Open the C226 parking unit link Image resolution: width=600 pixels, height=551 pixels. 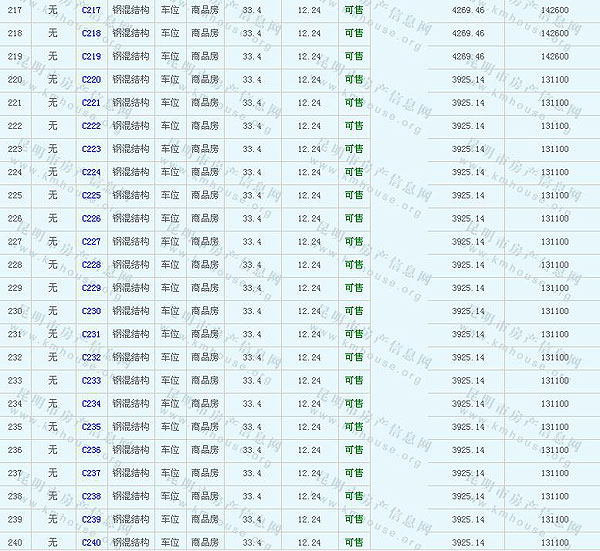point(91,218)
